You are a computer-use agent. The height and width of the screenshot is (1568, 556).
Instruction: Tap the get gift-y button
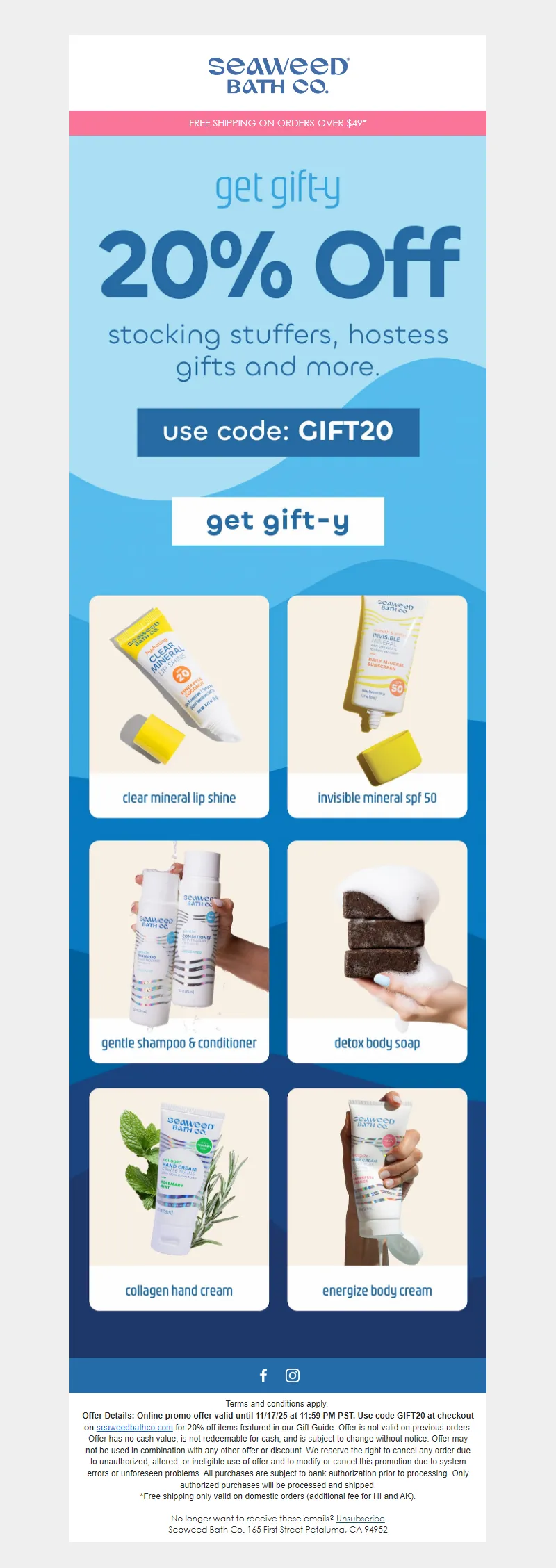coord(278,521)
